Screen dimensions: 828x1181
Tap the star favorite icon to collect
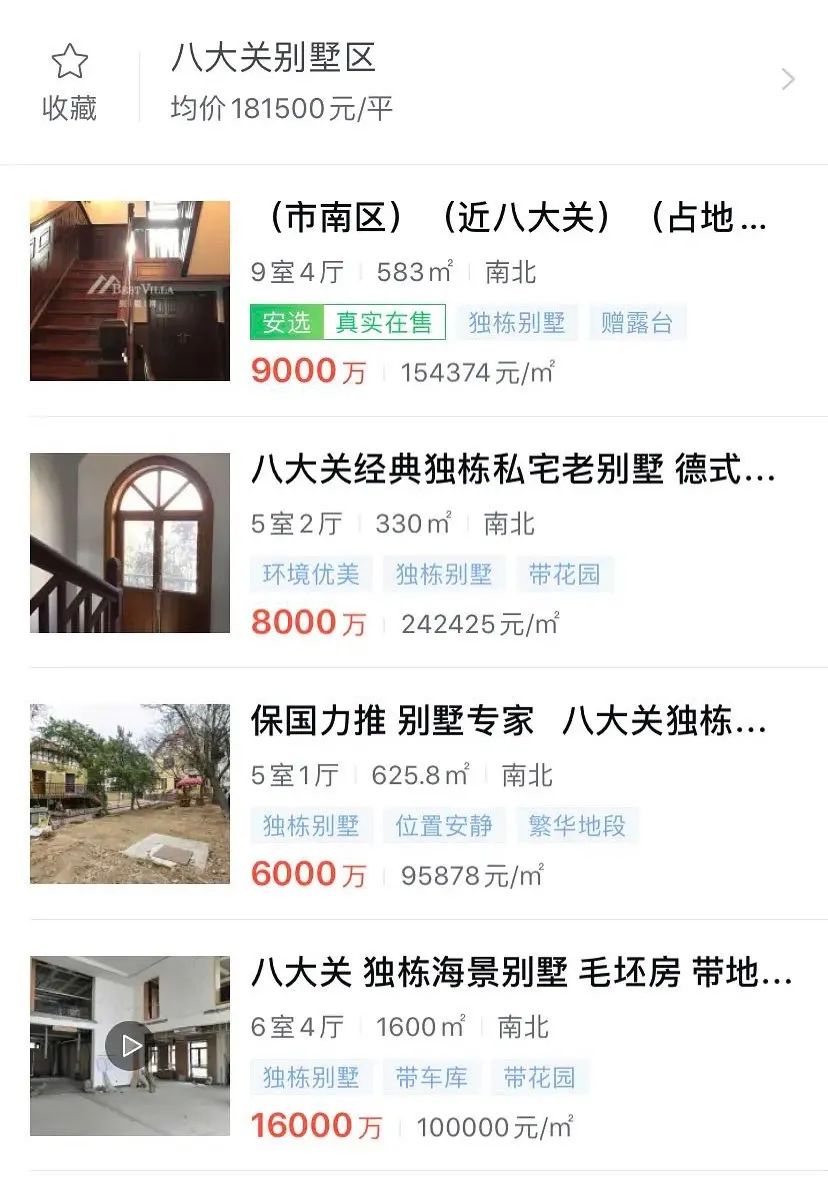pos(68,62)
